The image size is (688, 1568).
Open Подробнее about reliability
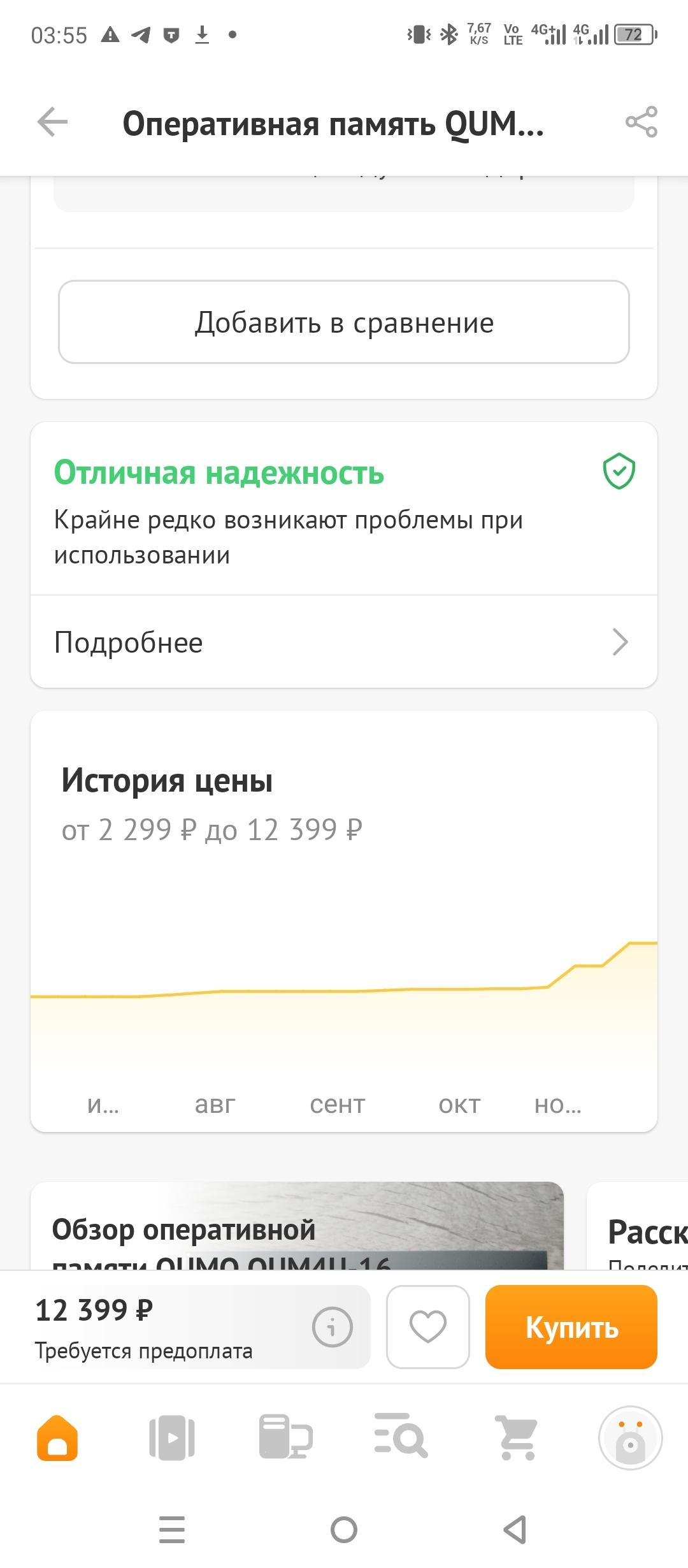tap(344, 642)
